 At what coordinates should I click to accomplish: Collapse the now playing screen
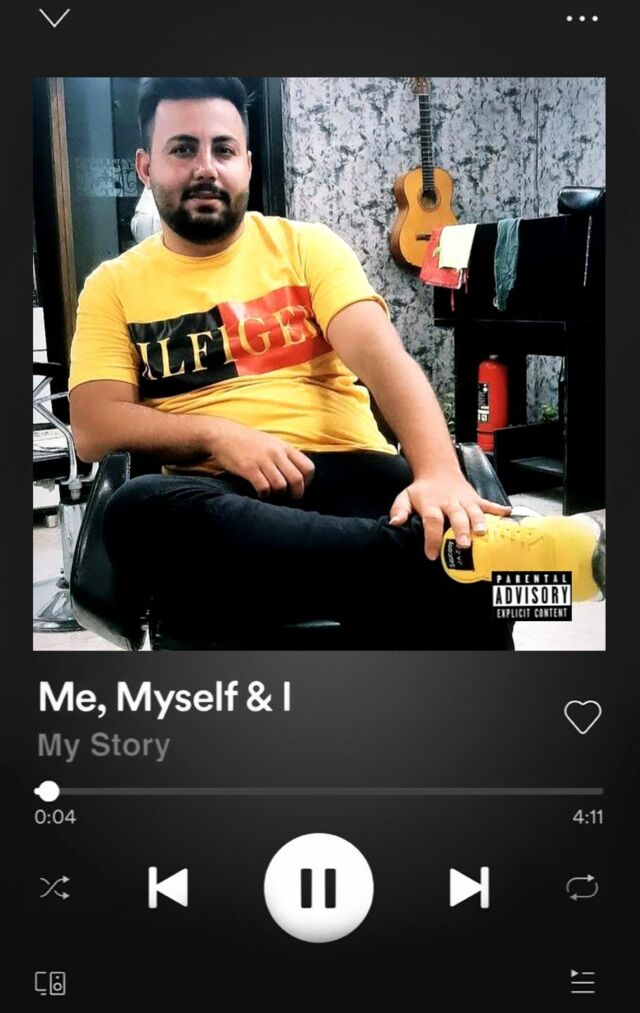point(54,18)
